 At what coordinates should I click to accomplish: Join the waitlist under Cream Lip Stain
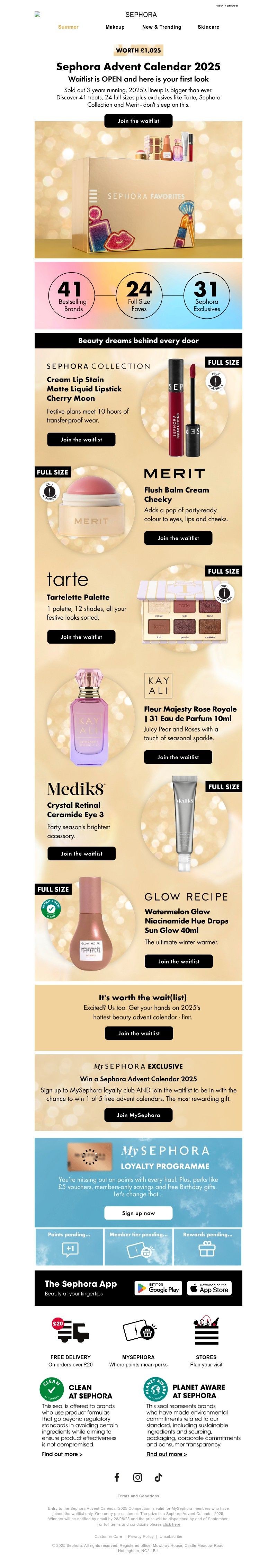click(x=81, y=440)
